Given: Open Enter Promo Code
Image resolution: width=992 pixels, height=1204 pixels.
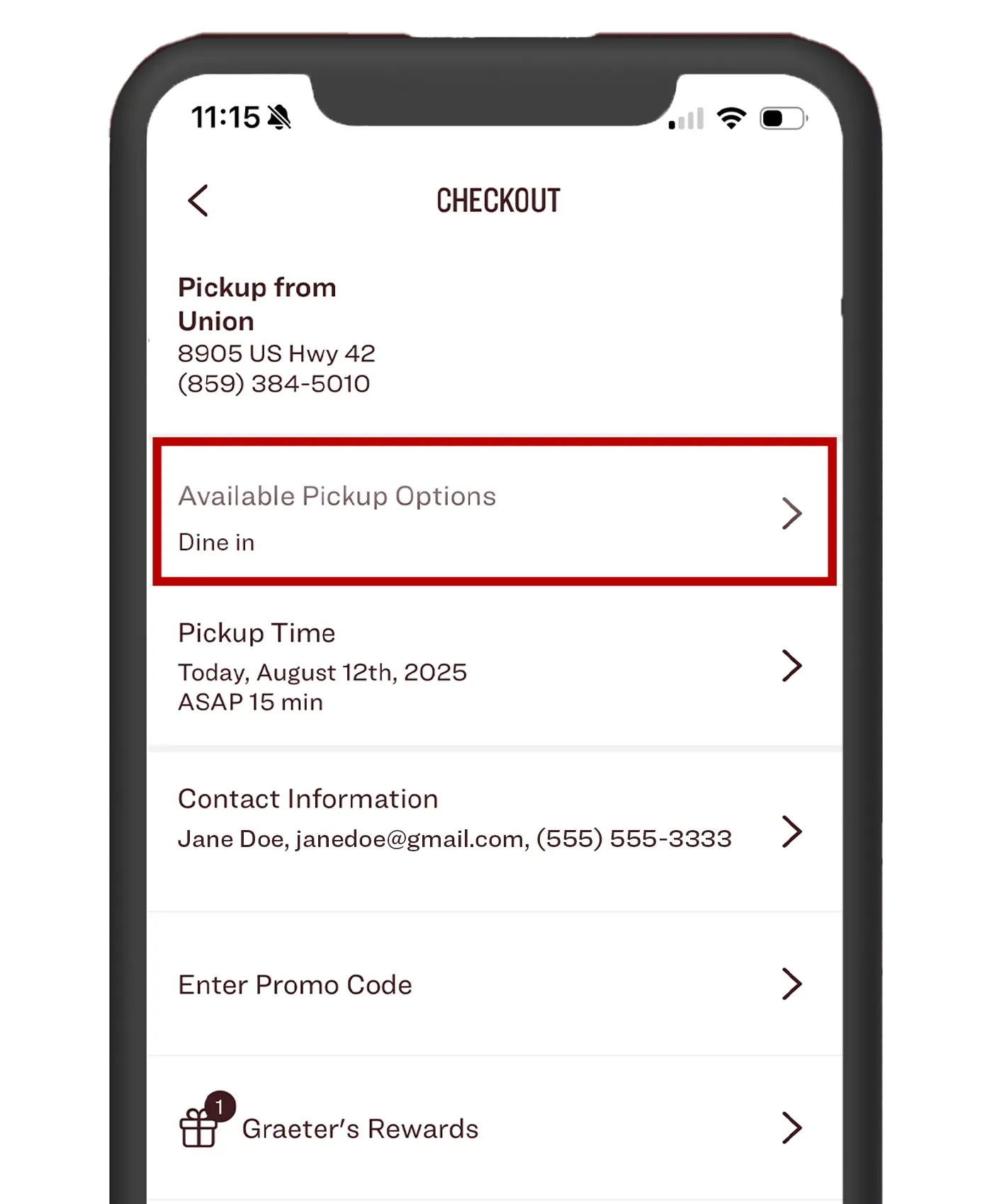Looking at the screenshot, I should coord(494,984).
